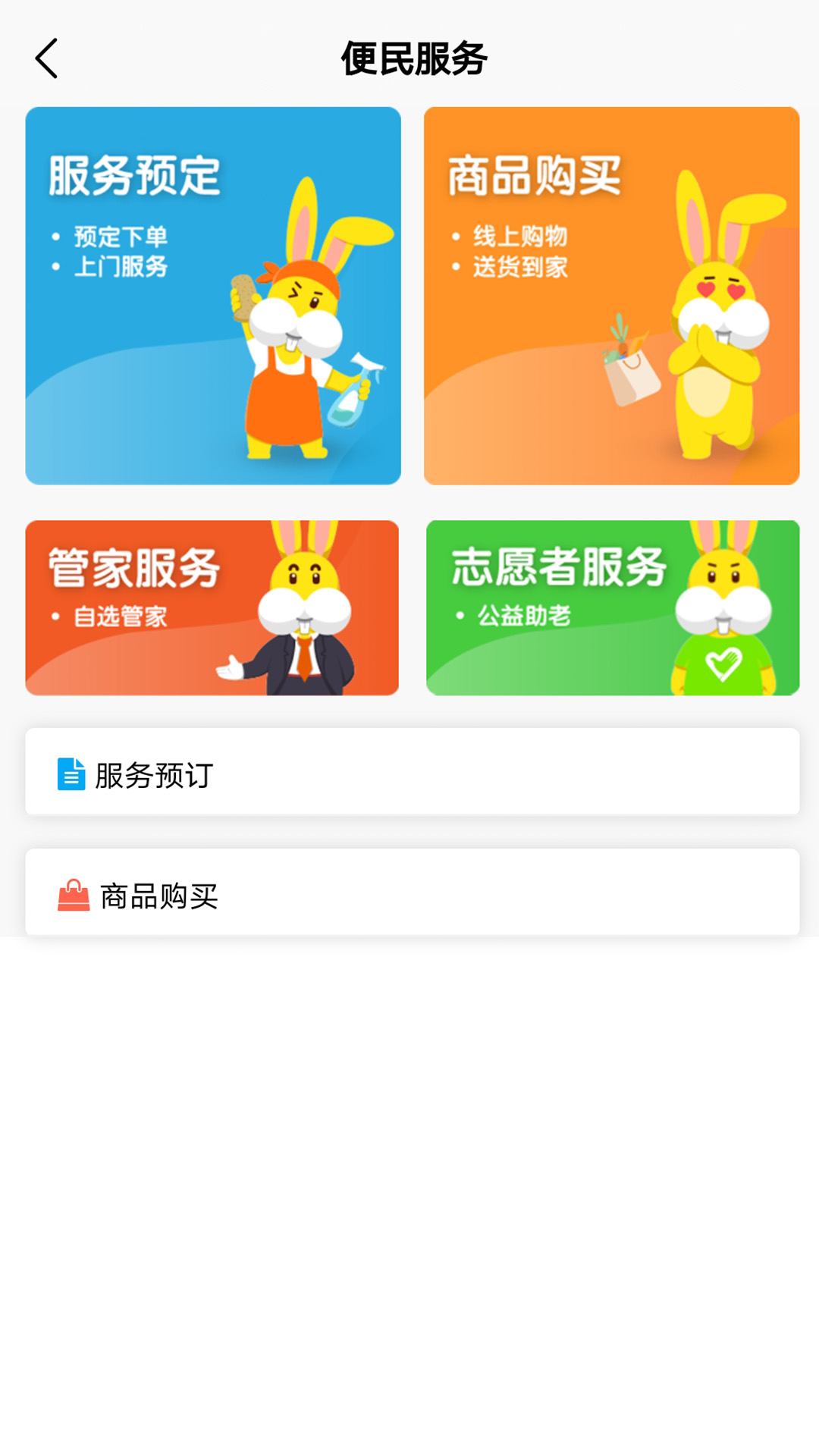Go back from 便民服务 page

tap(47, 59)
